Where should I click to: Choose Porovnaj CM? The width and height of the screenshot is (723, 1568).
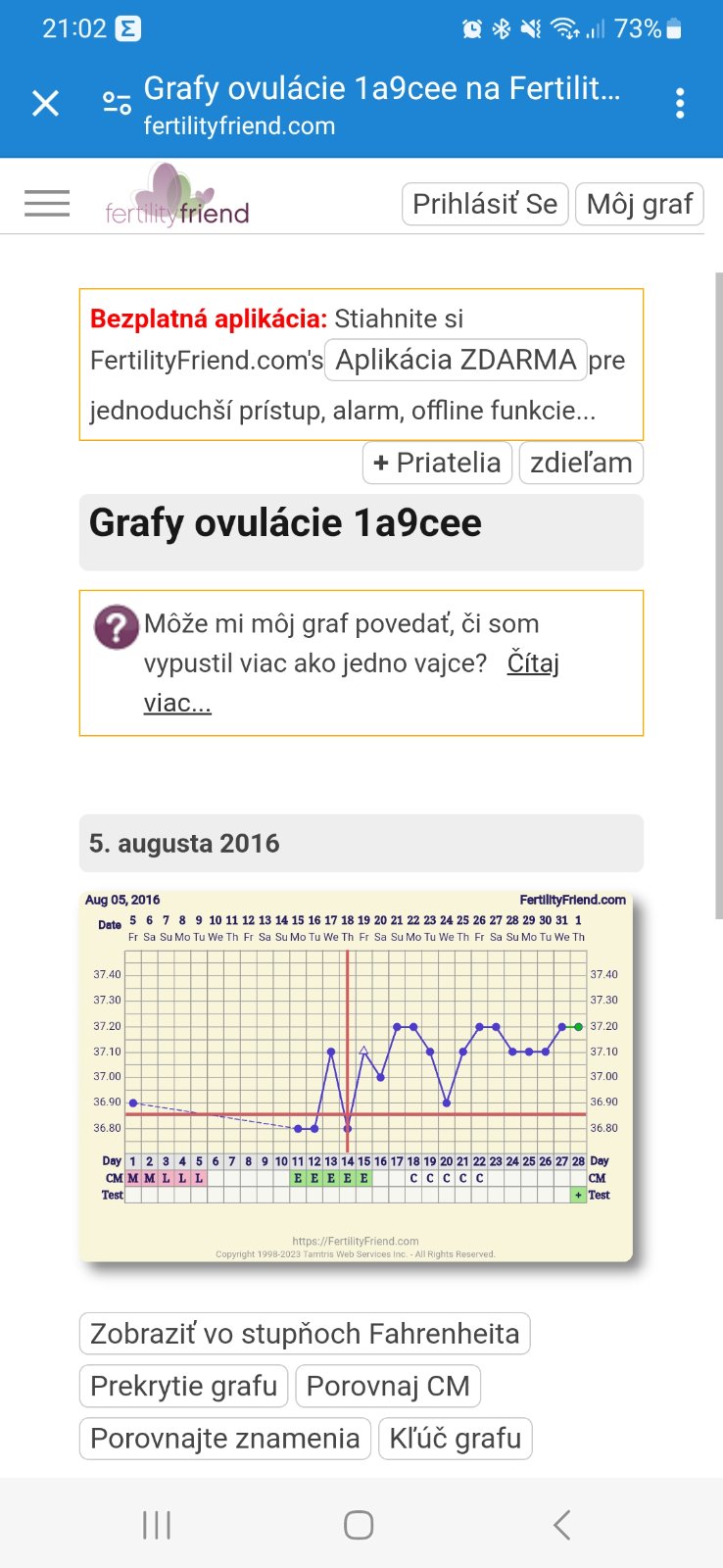388,1386
